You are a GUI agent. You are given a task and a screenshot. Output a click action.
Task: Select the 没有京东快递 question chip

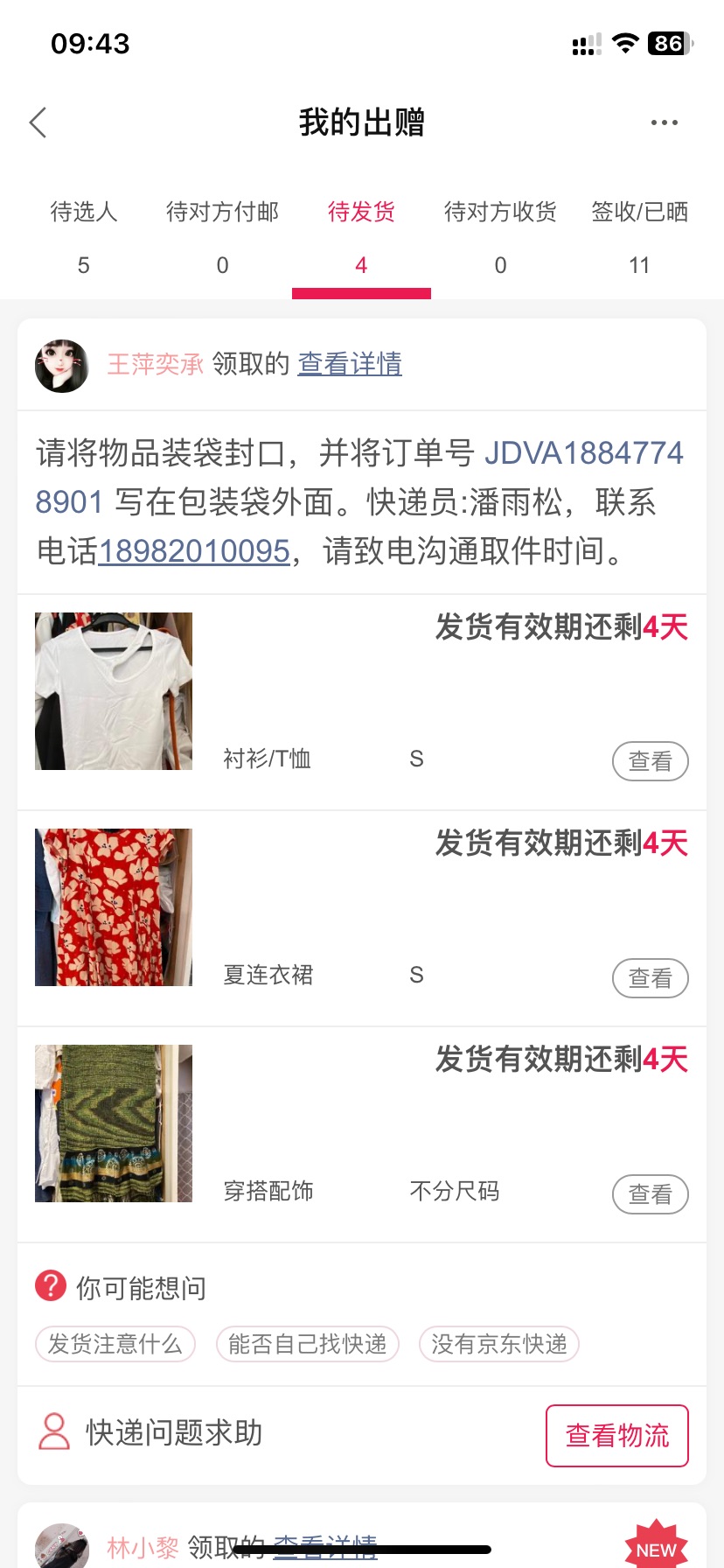[x=499, y=1344]
